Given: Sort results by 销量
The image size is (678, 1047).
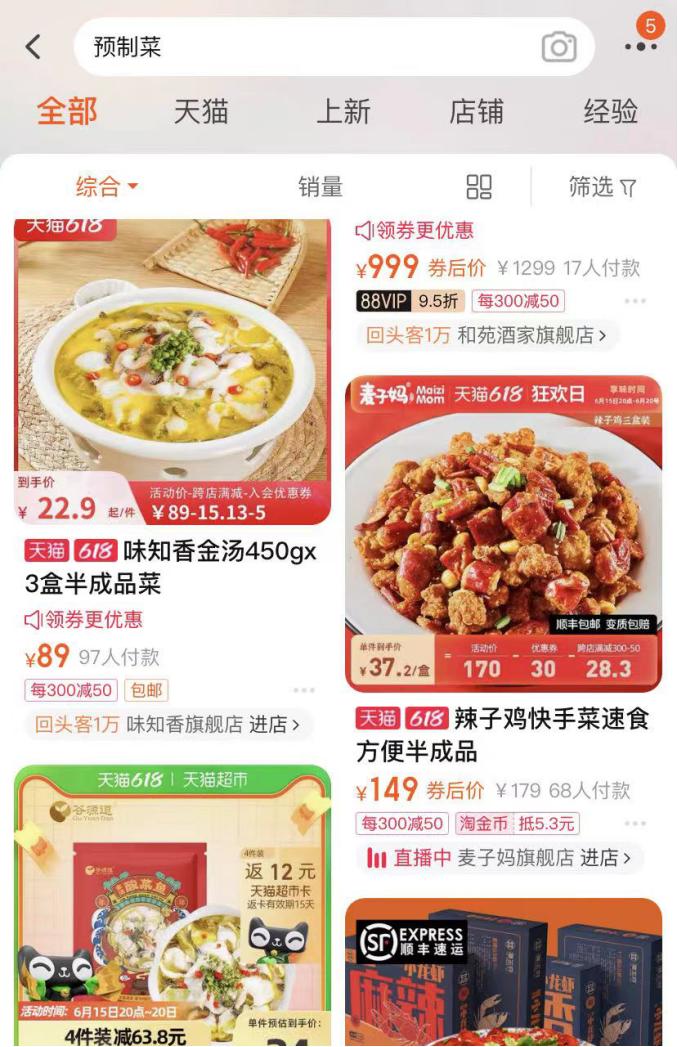Looking at the screenshot, I should click(320, 187).
